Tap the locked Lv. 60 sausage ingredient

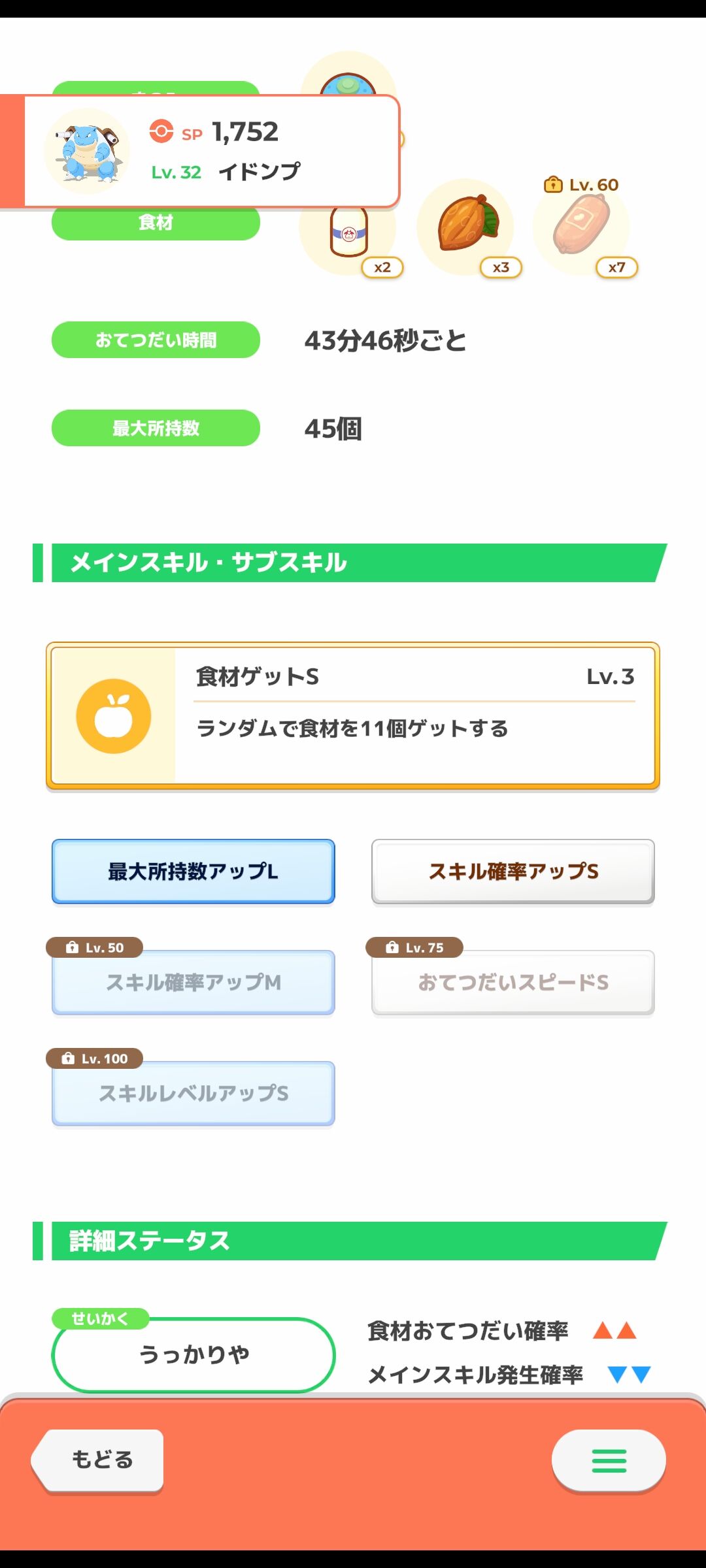(x=582, y=226)
